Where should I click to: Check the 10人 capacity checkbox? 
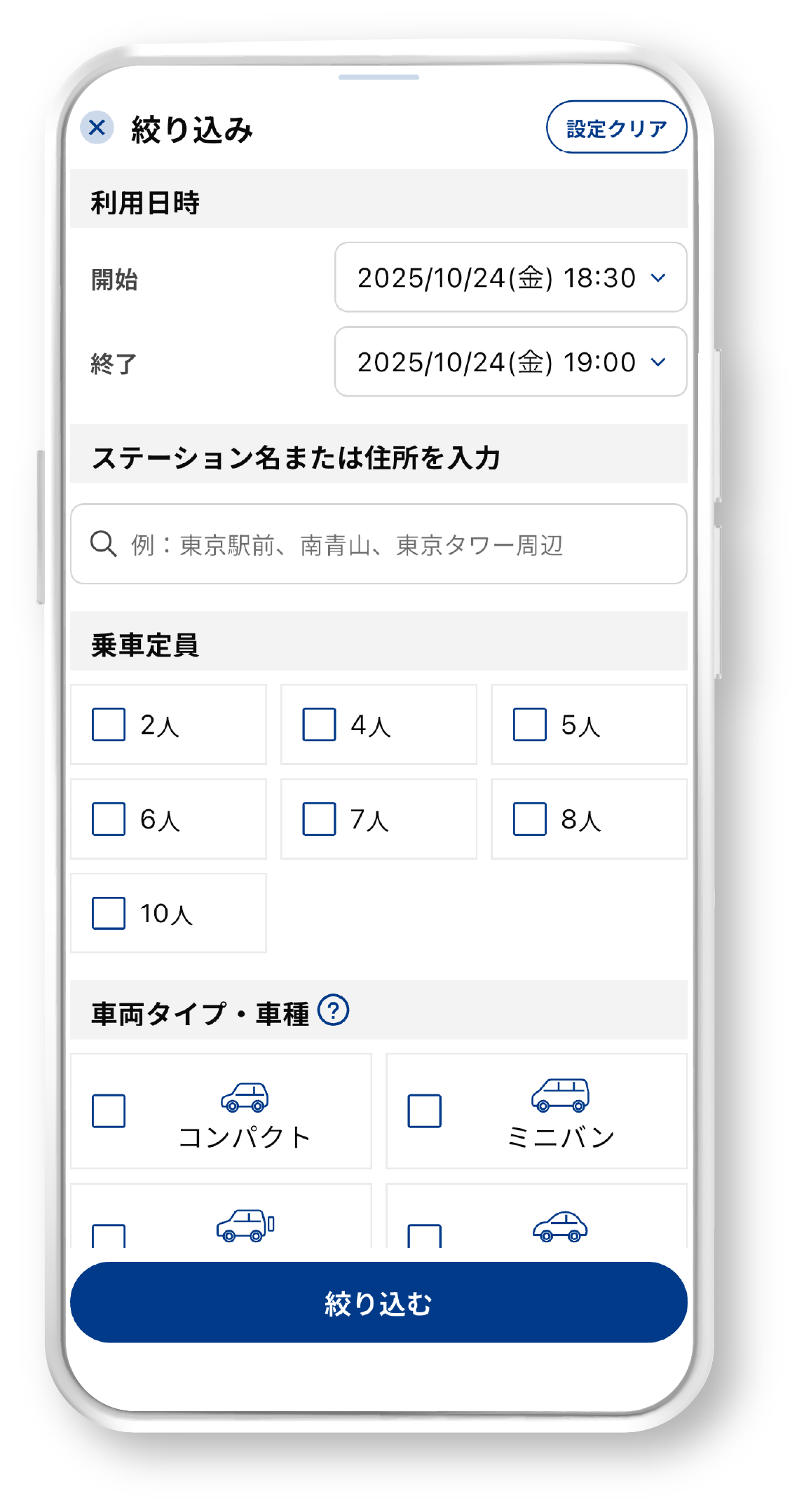pos(107,912)
